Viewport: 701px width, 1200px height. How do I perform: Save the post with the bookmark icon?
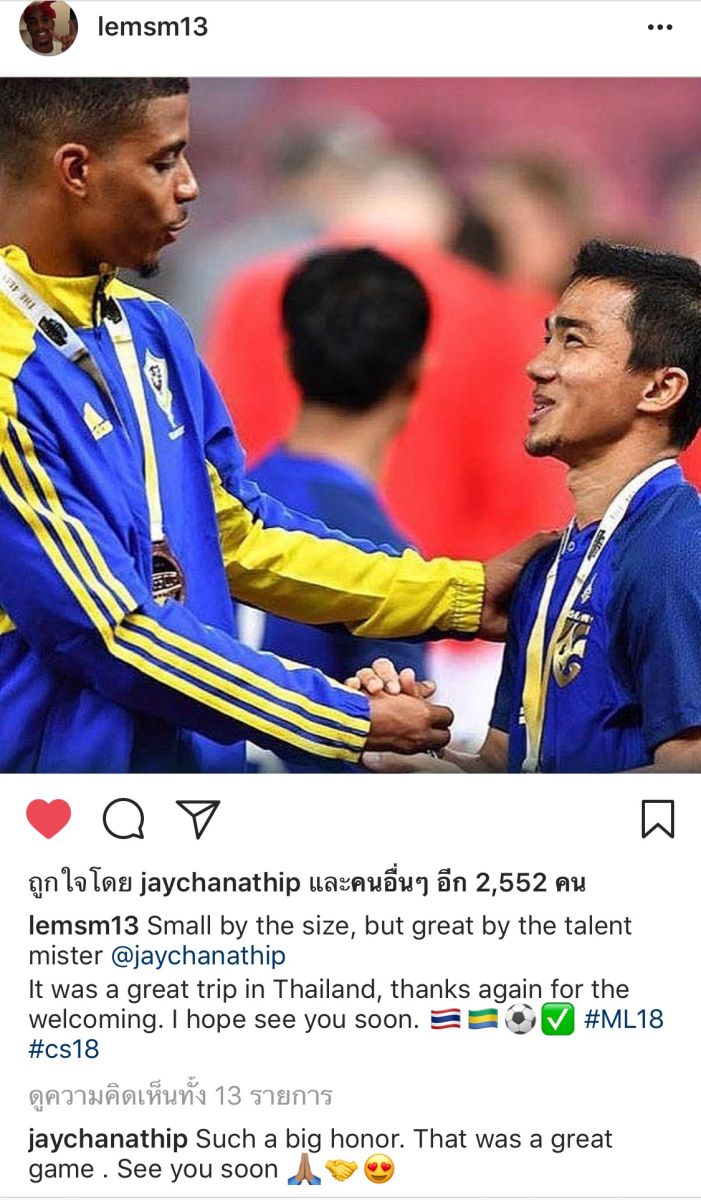[x=657, y=819]
